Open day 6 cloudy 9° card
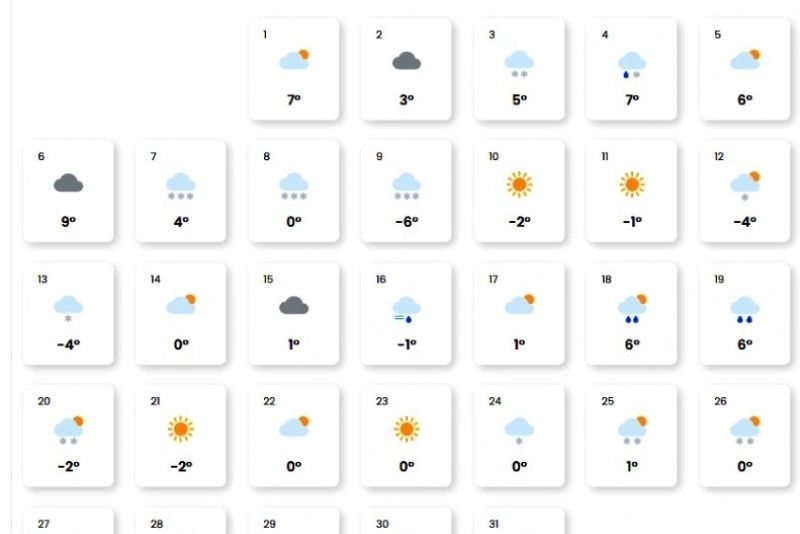This screenshot has width=800, height=534. coord(68,191)
